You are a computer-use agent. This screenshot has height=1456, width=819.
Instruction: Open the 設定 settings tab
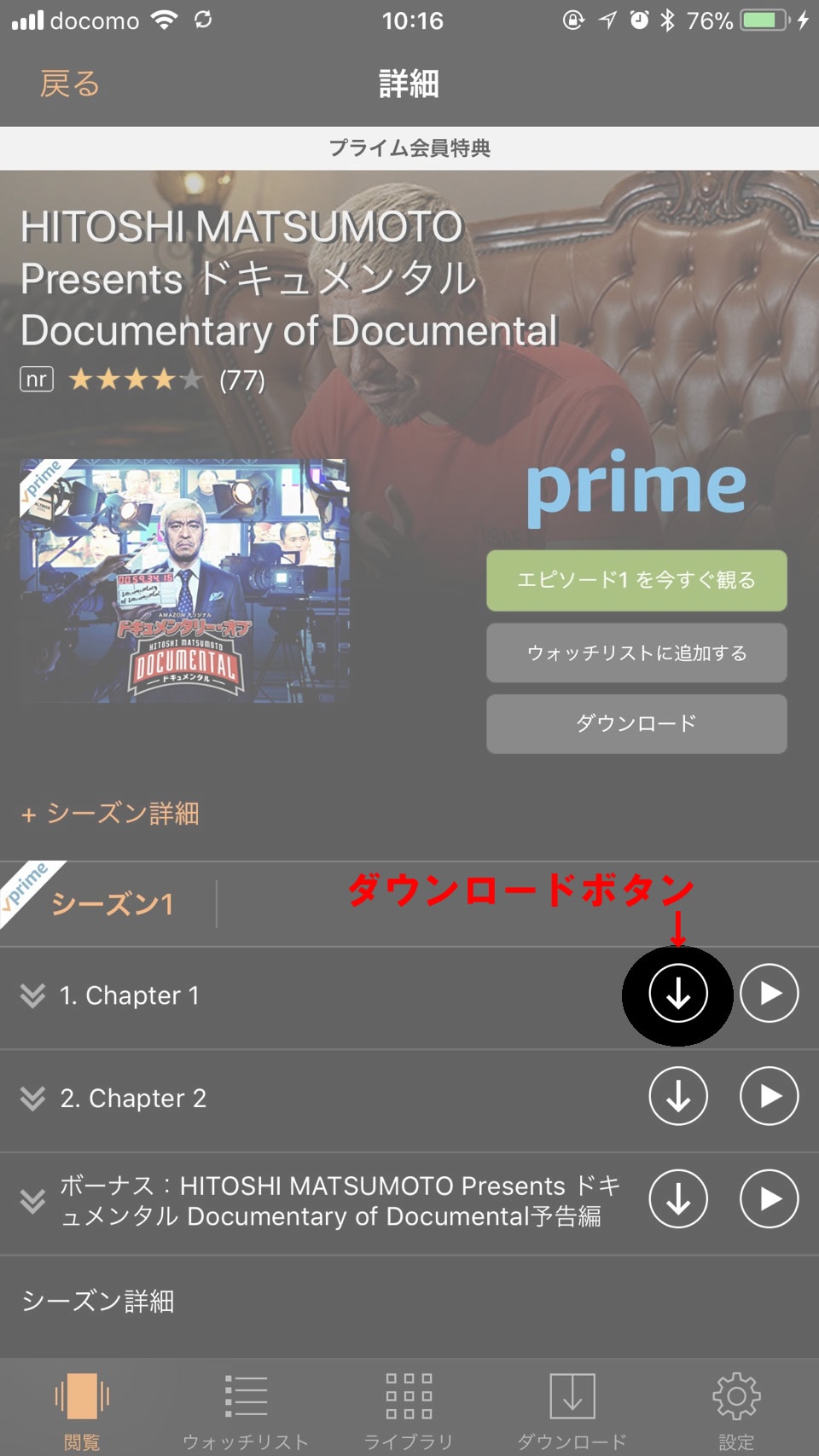736,1409
